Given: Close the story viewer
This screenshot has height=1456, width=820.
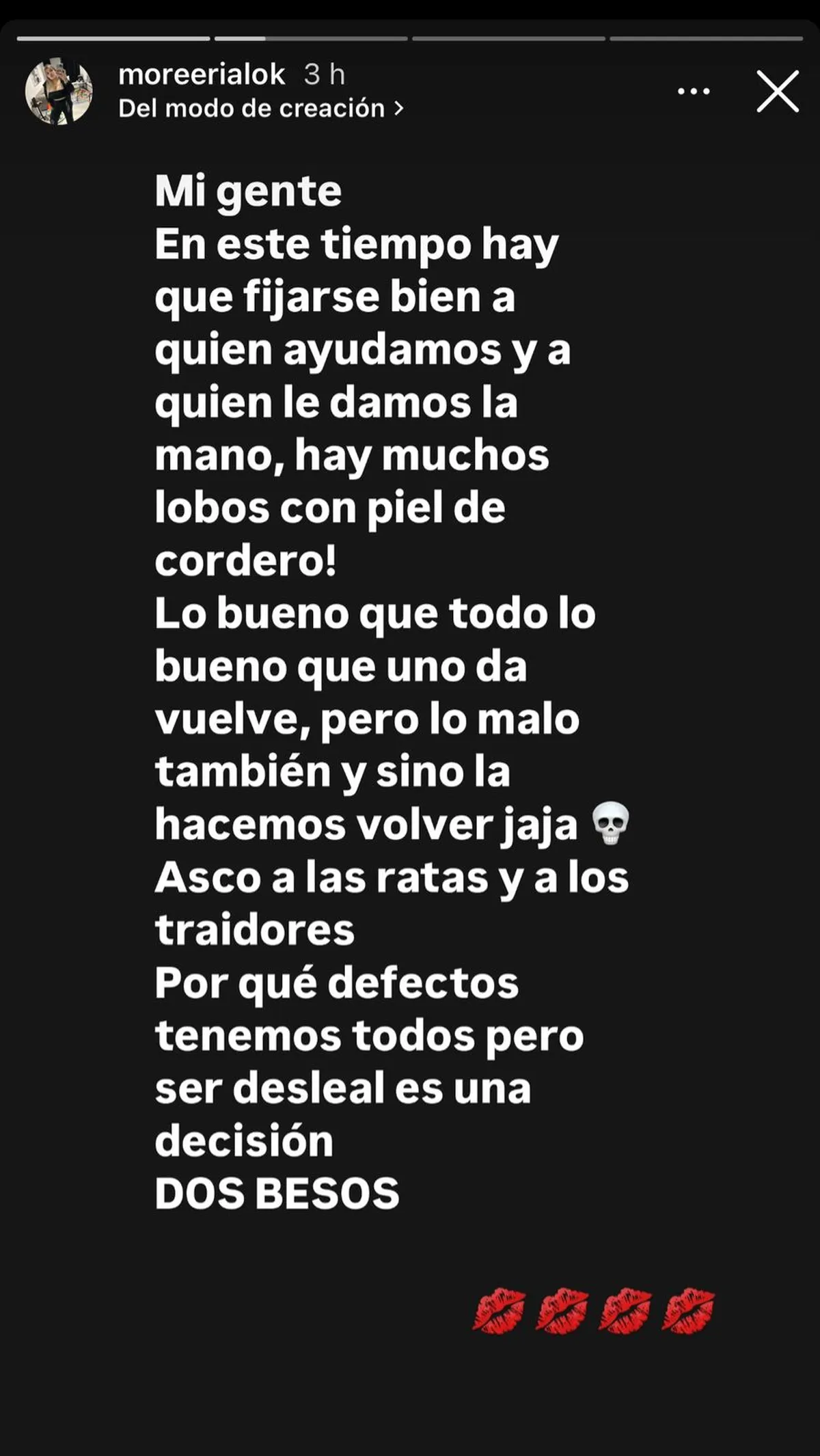Looking at the screenshot, I should pos(778,92).
